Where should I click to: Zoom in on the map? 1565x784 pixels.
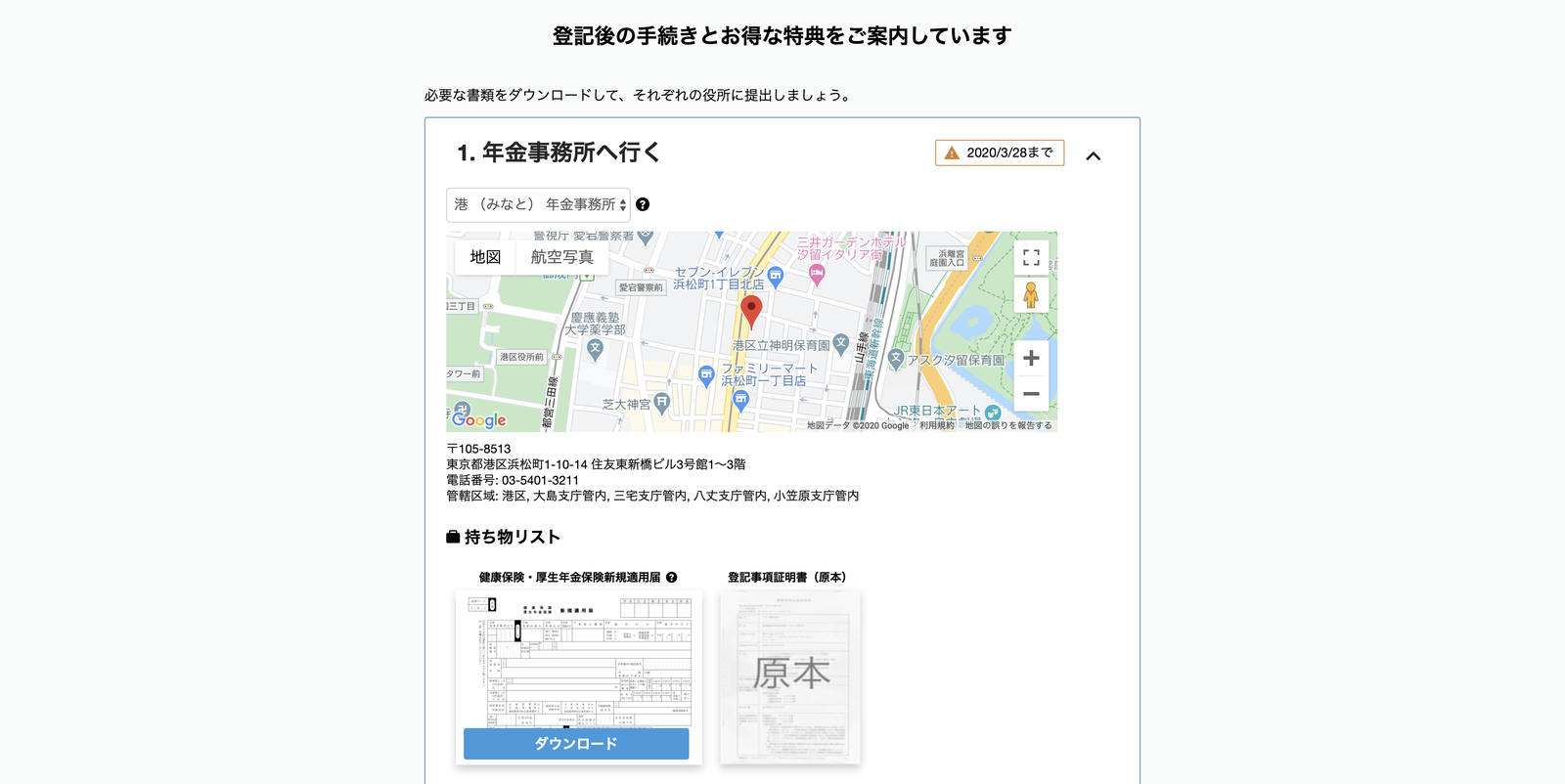pyautogui.click(x=1031, y=358)
